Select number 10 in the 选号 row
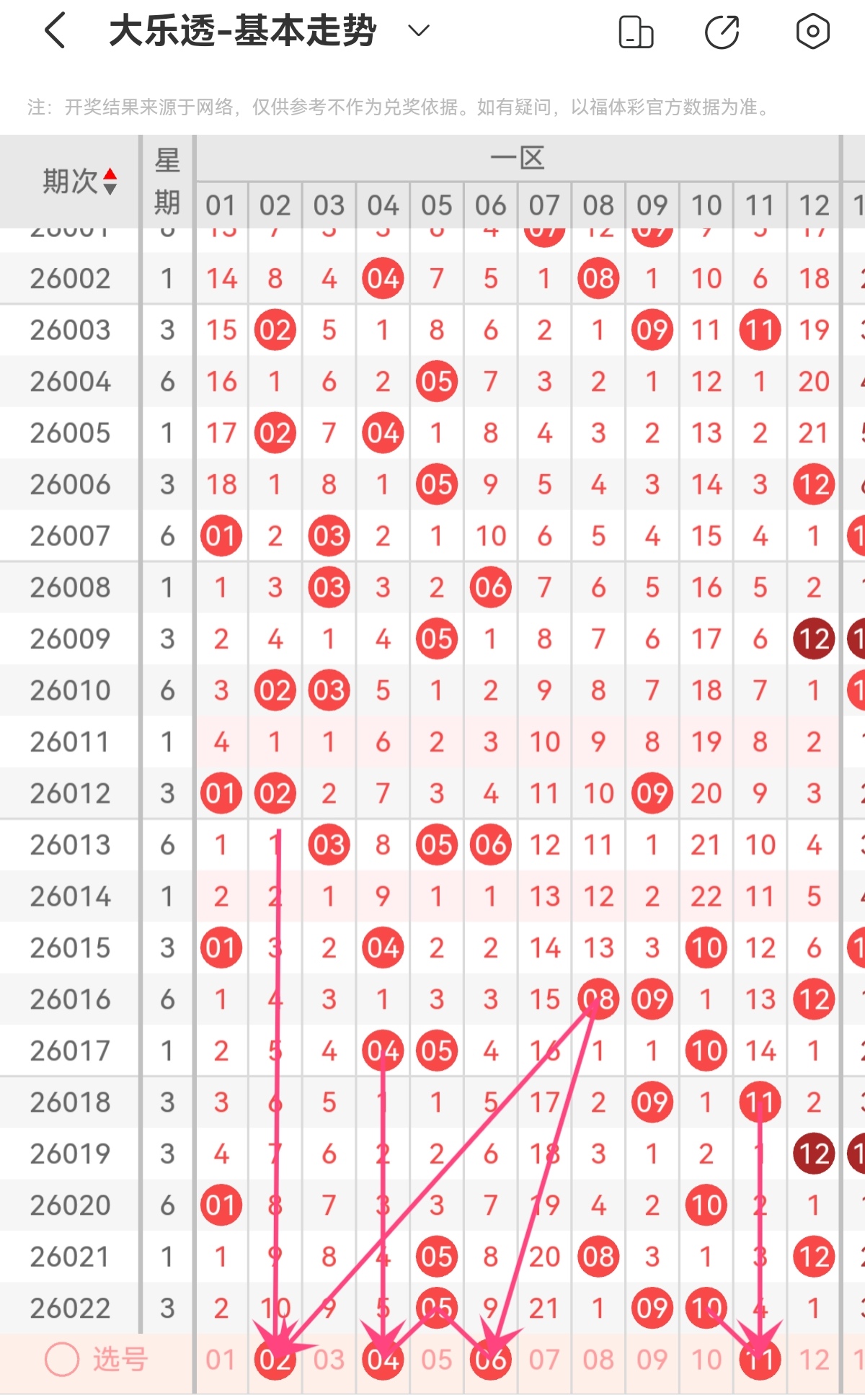 [x=706, y=1360]
